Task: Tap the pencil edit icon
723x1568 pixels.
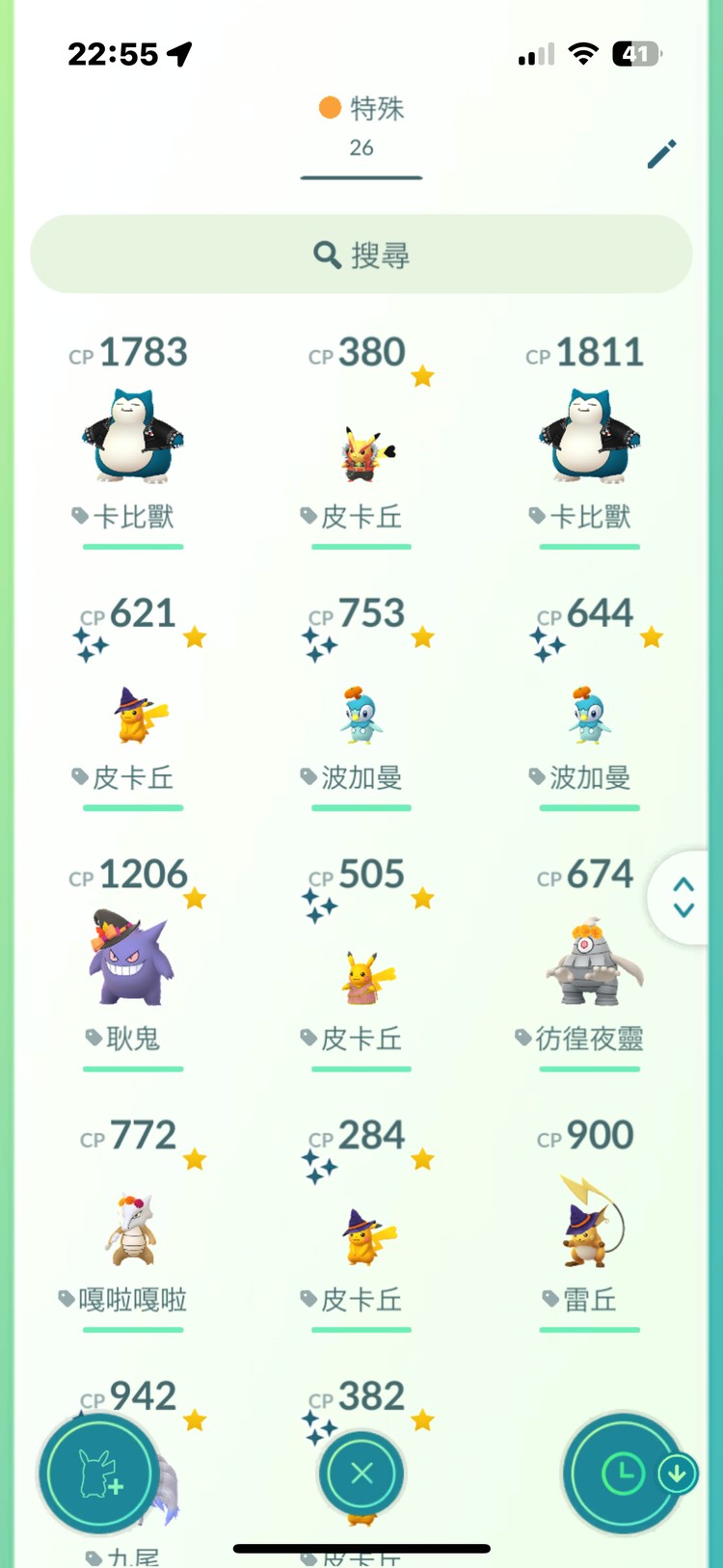Action: (x=661, y=153)
